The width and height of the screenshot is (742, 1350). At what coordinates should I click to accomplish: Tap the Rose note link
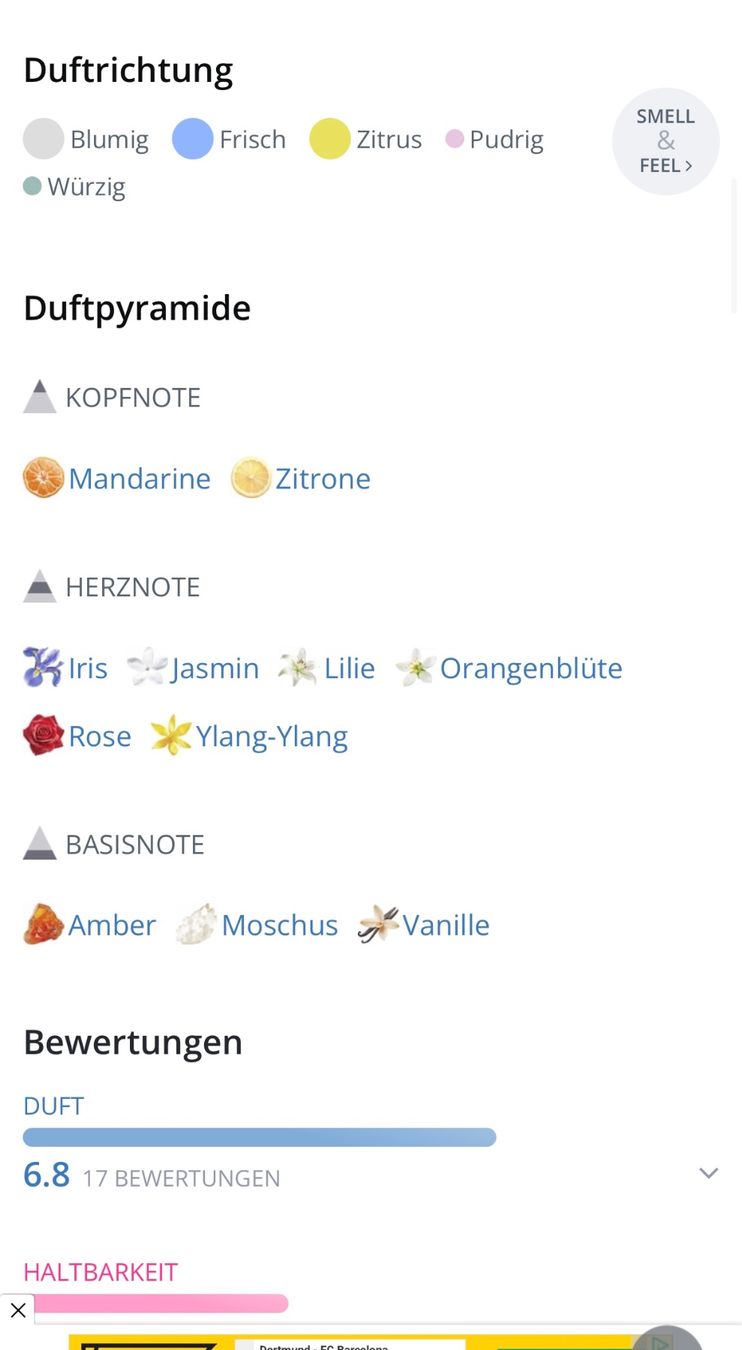pos(77,735)
